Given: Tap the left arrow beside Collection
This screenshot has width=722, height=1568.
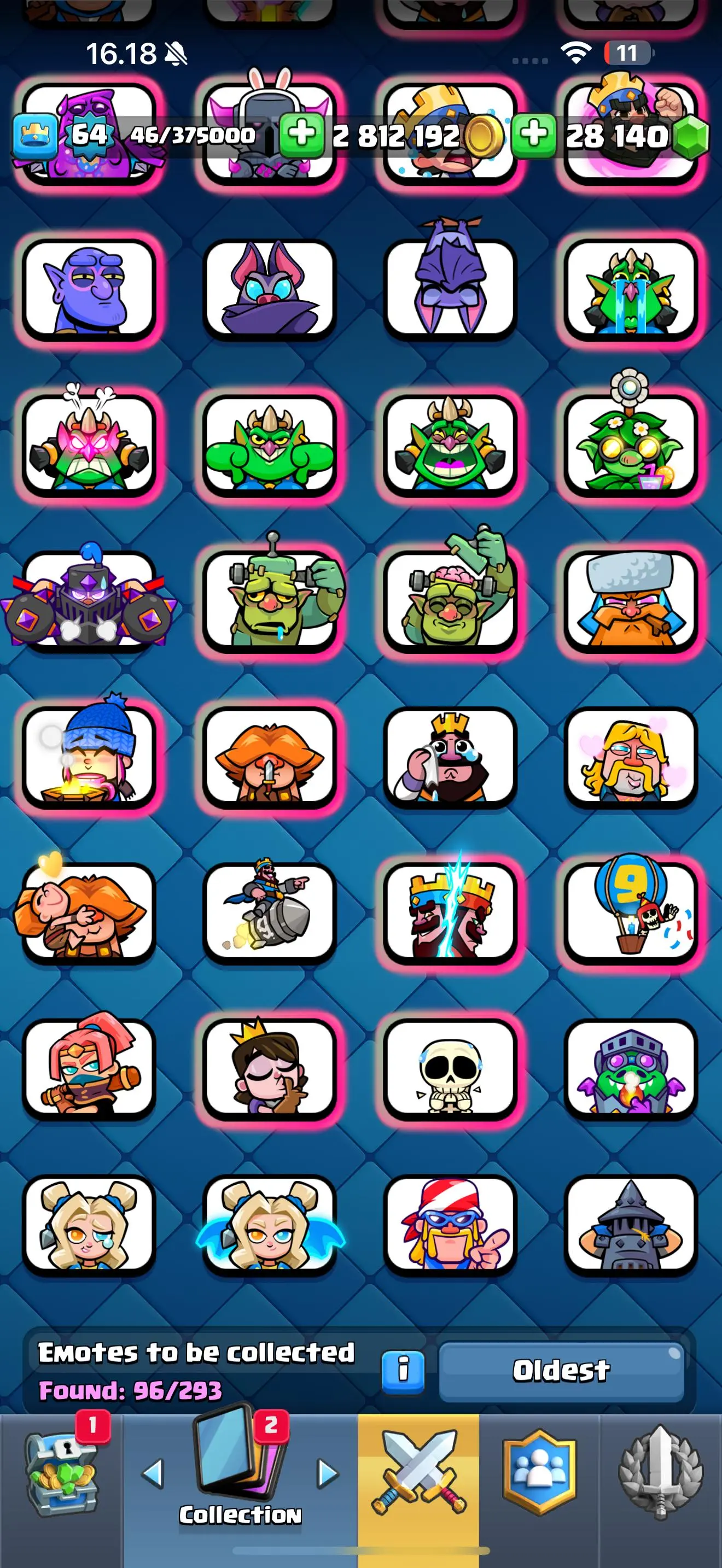Looking at the screenshot, I should point(153,1473).
